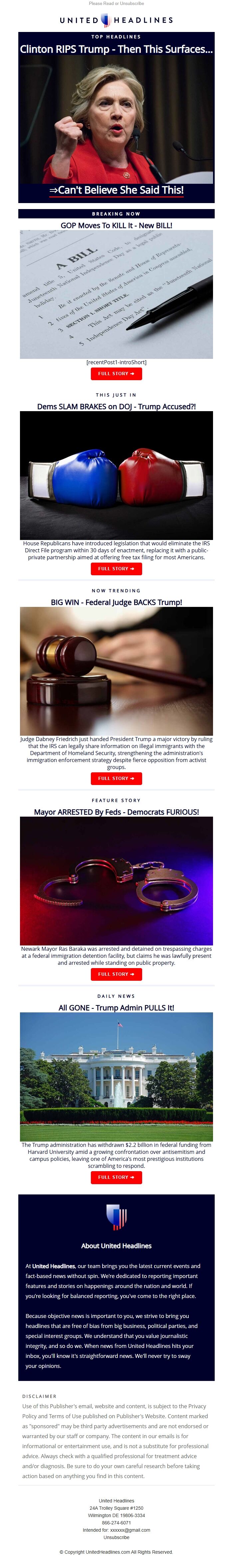
Task: Open the GOP Moves To KILL It headline
Action: tap(116, 225)
